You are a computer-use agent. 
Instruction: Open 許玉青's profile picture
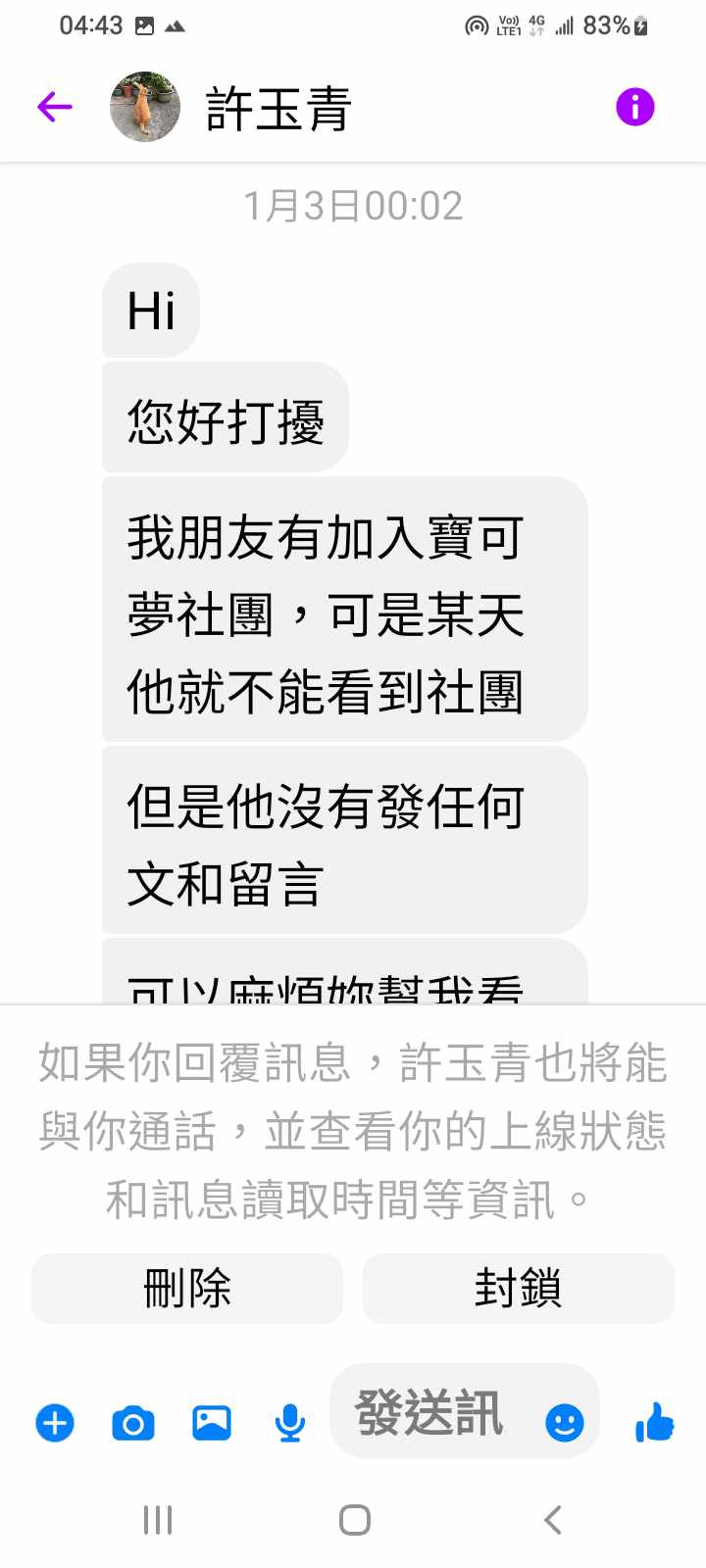coord(145,107)
